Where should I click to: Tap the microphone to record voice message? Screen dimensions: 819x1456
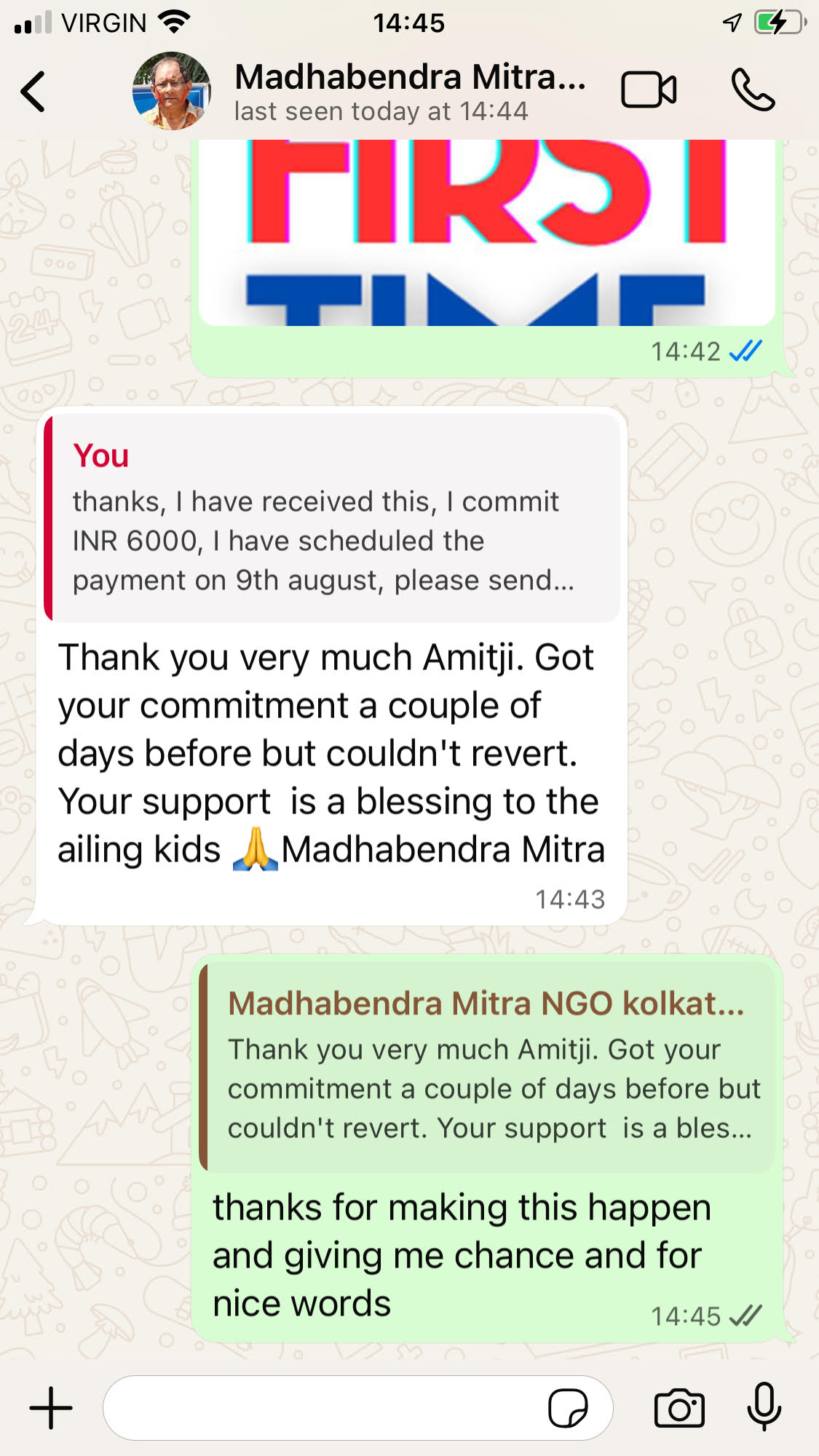764,1407
